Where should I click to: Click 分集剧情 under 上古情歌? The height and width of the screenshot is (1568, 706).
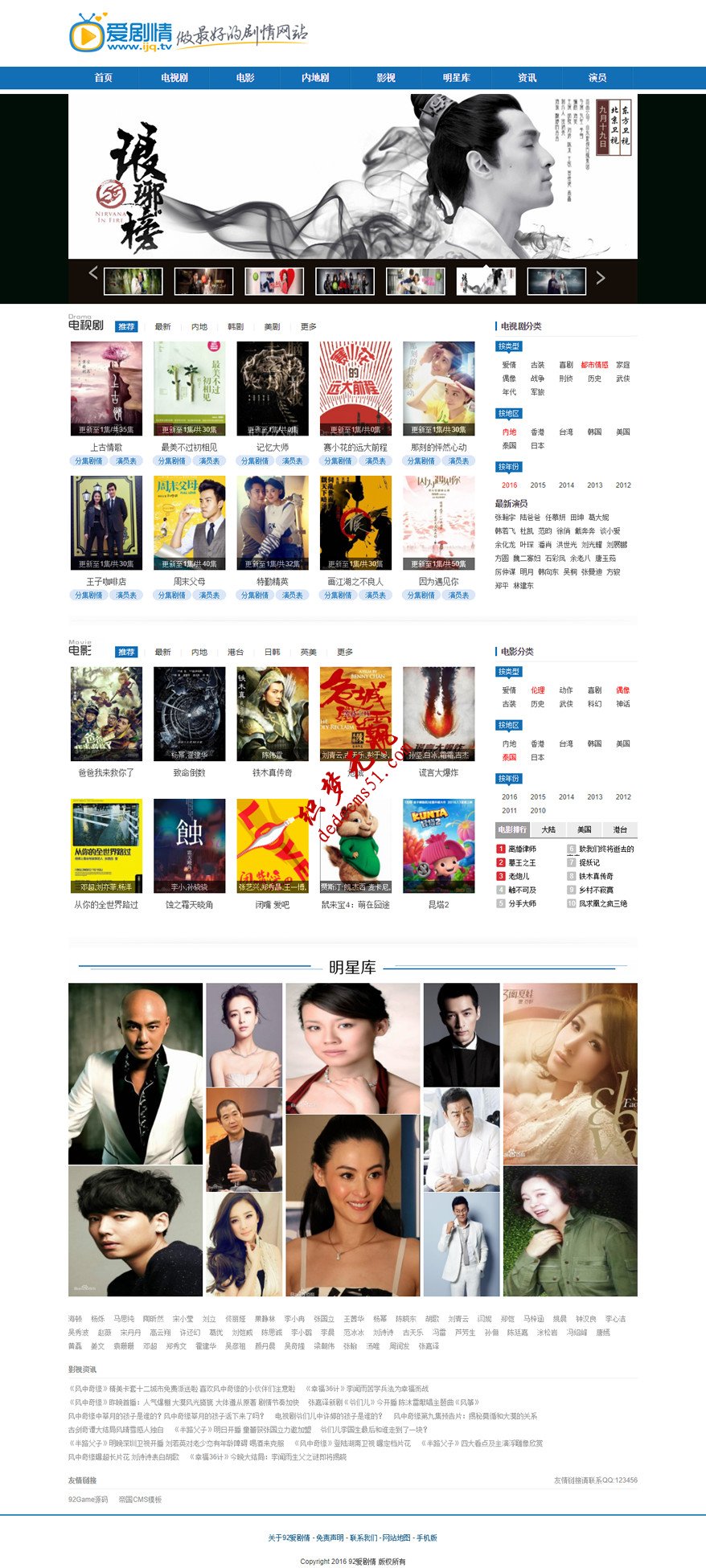point(88,461)
